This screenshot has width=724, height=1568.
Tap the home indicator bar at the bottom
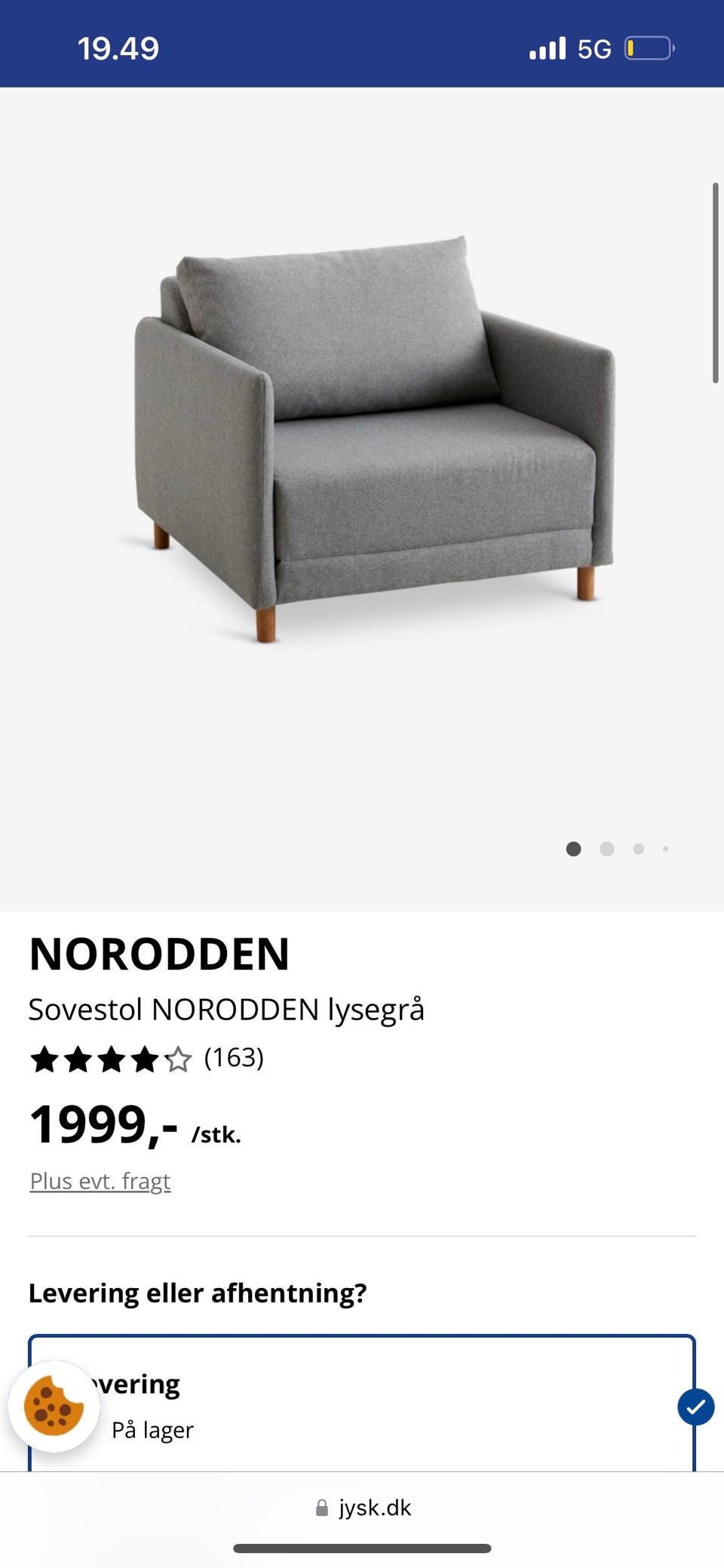362,1548
